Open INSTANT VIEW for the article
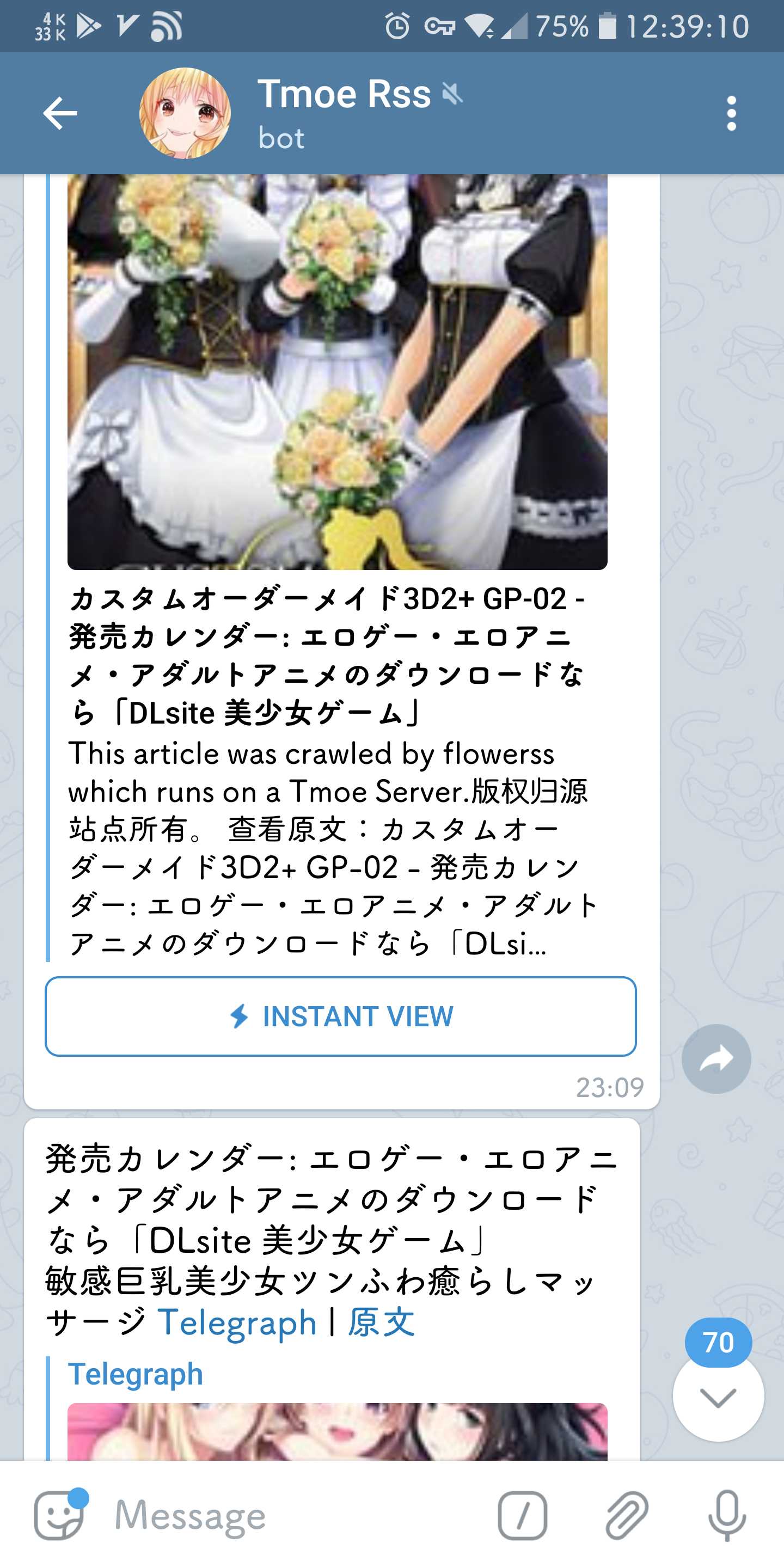The width and height of the screenshot is (784, 1568). tap(340, 1016)
